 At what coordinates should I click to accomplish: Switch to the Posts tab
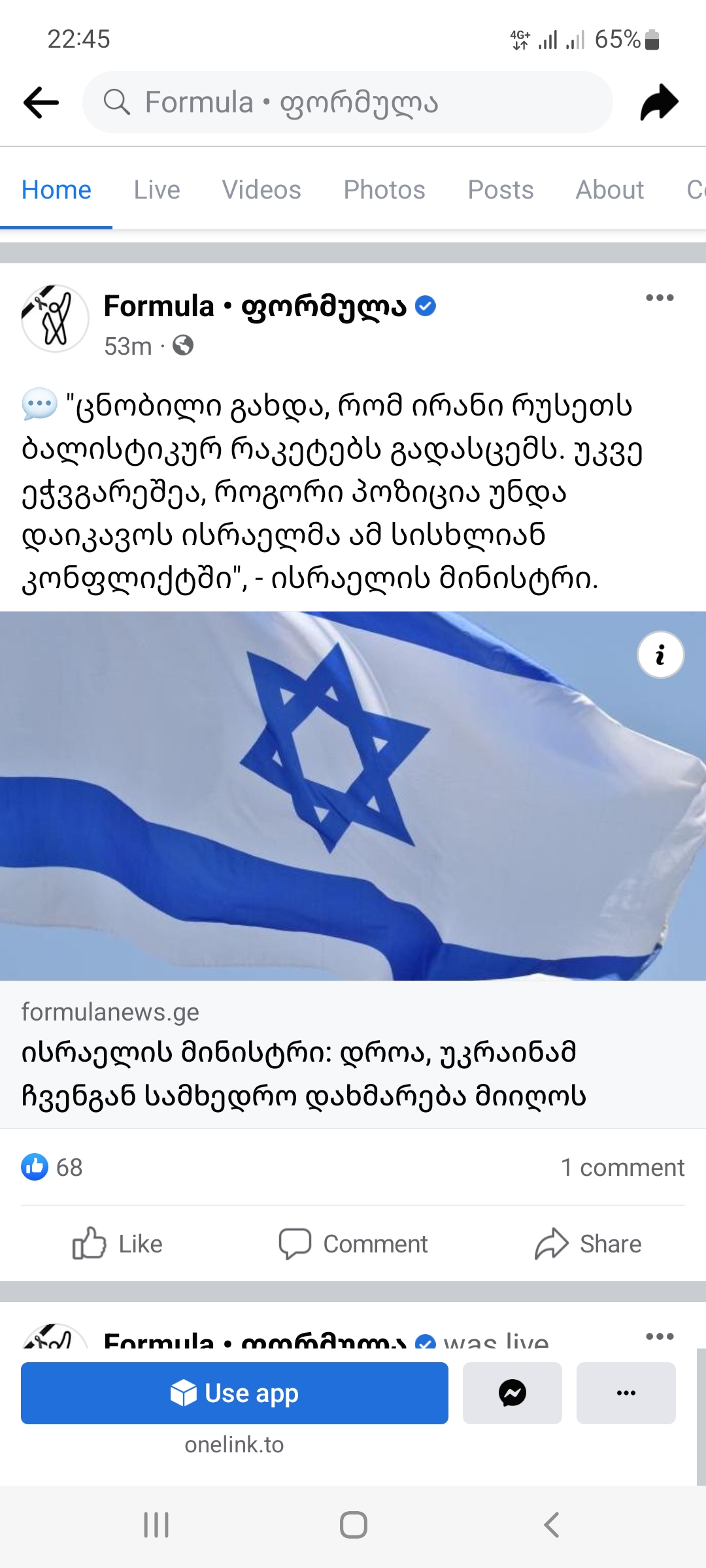pyautogui.click(x=501, y=190)
